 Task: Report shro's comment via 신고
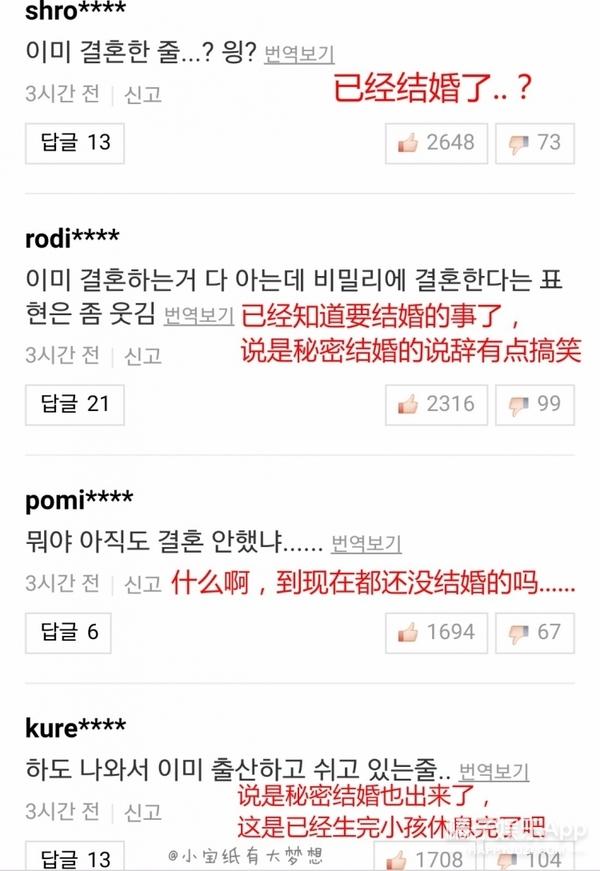(x=143, y=94)
